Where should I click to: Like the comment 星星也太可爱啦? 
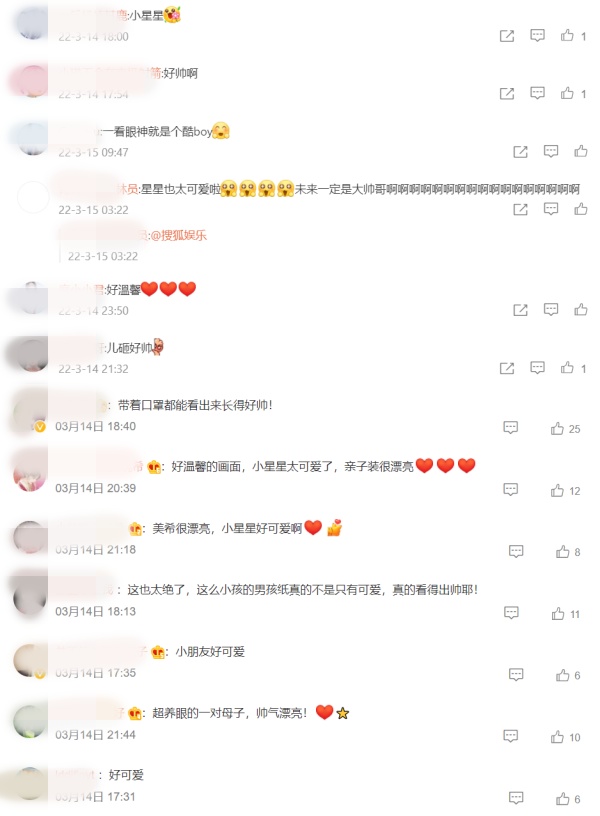[x=579, y=210]
